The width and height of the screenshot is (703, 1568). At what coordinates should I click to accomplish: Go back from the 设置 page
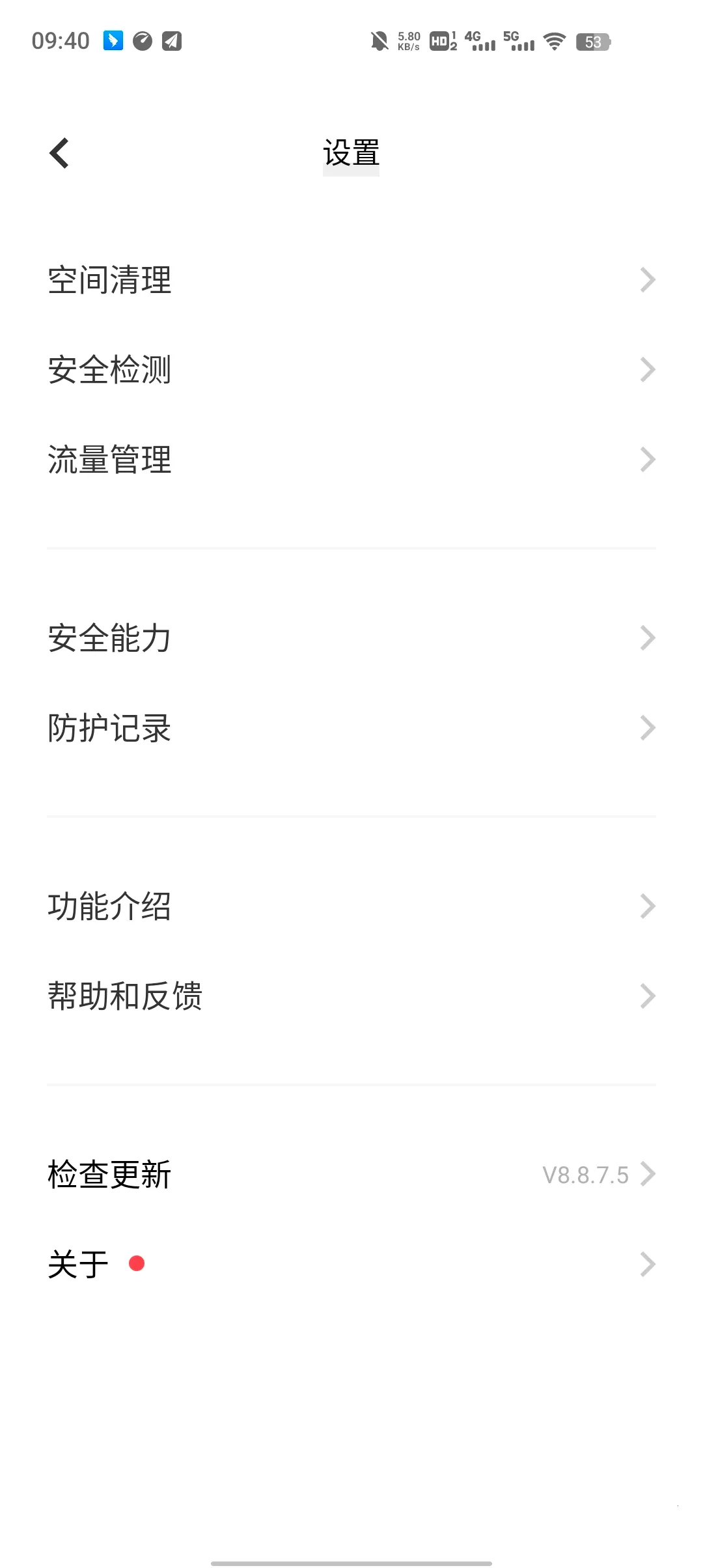[x=59, y=154]
